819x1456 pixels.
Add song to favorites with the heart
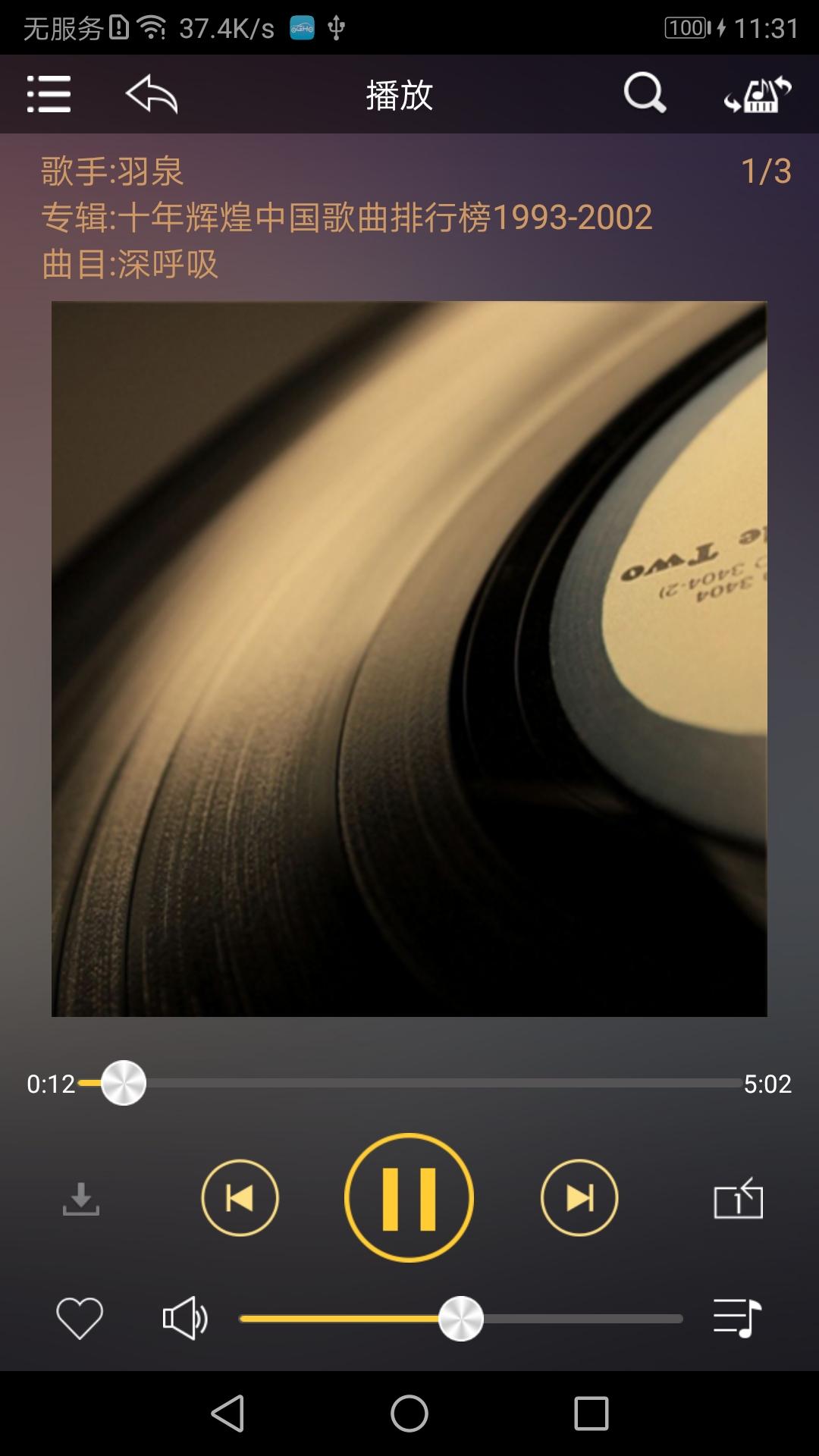(x=80, y=1318)
